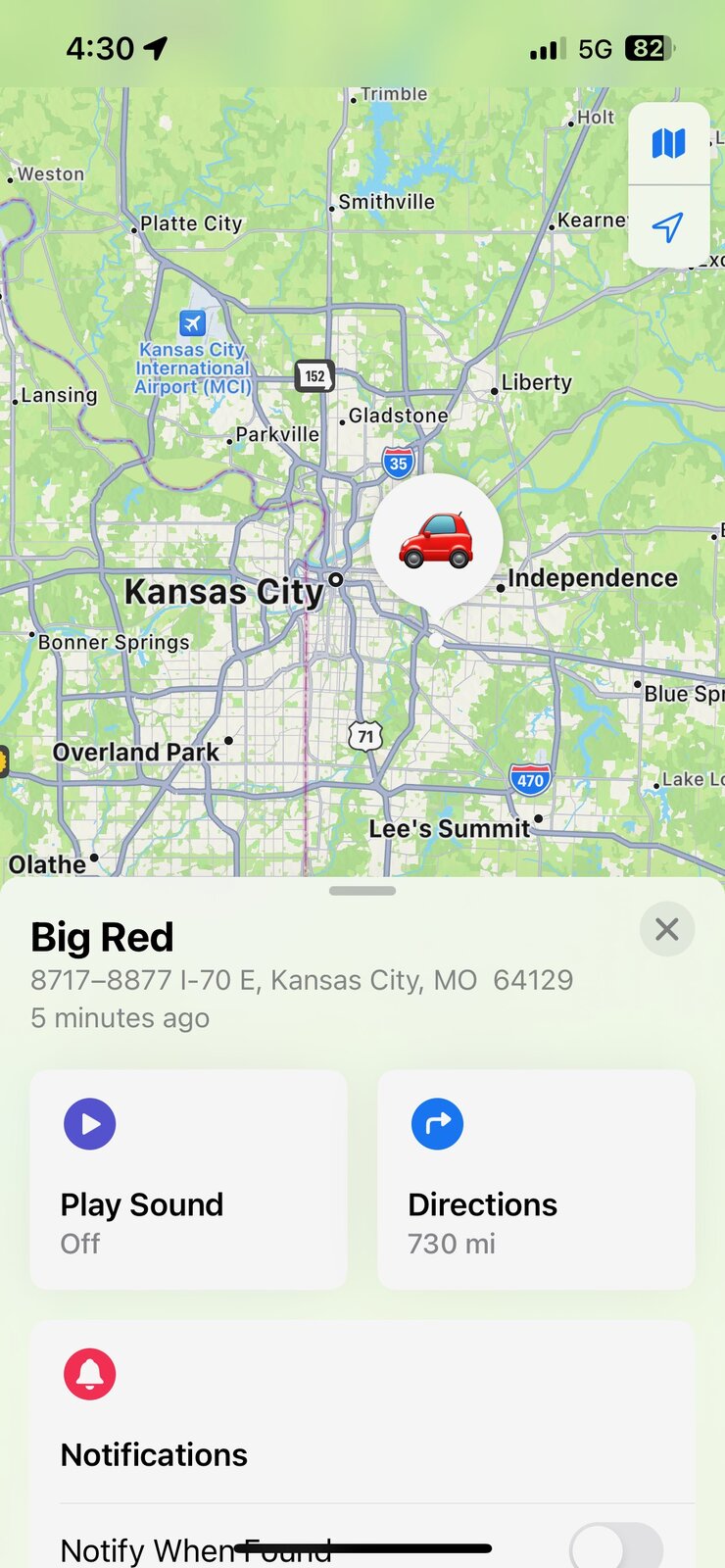
Task: Toggle the Notify When Found switch
Action: (615, 1547)
